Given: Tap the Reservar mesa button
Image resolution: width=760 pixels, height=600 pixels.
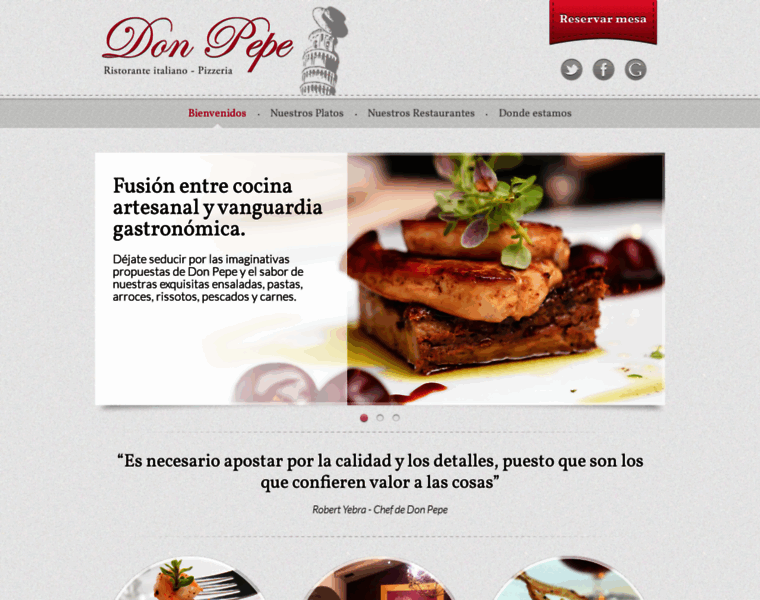Looking at the screenshot, I should point(602,20).
